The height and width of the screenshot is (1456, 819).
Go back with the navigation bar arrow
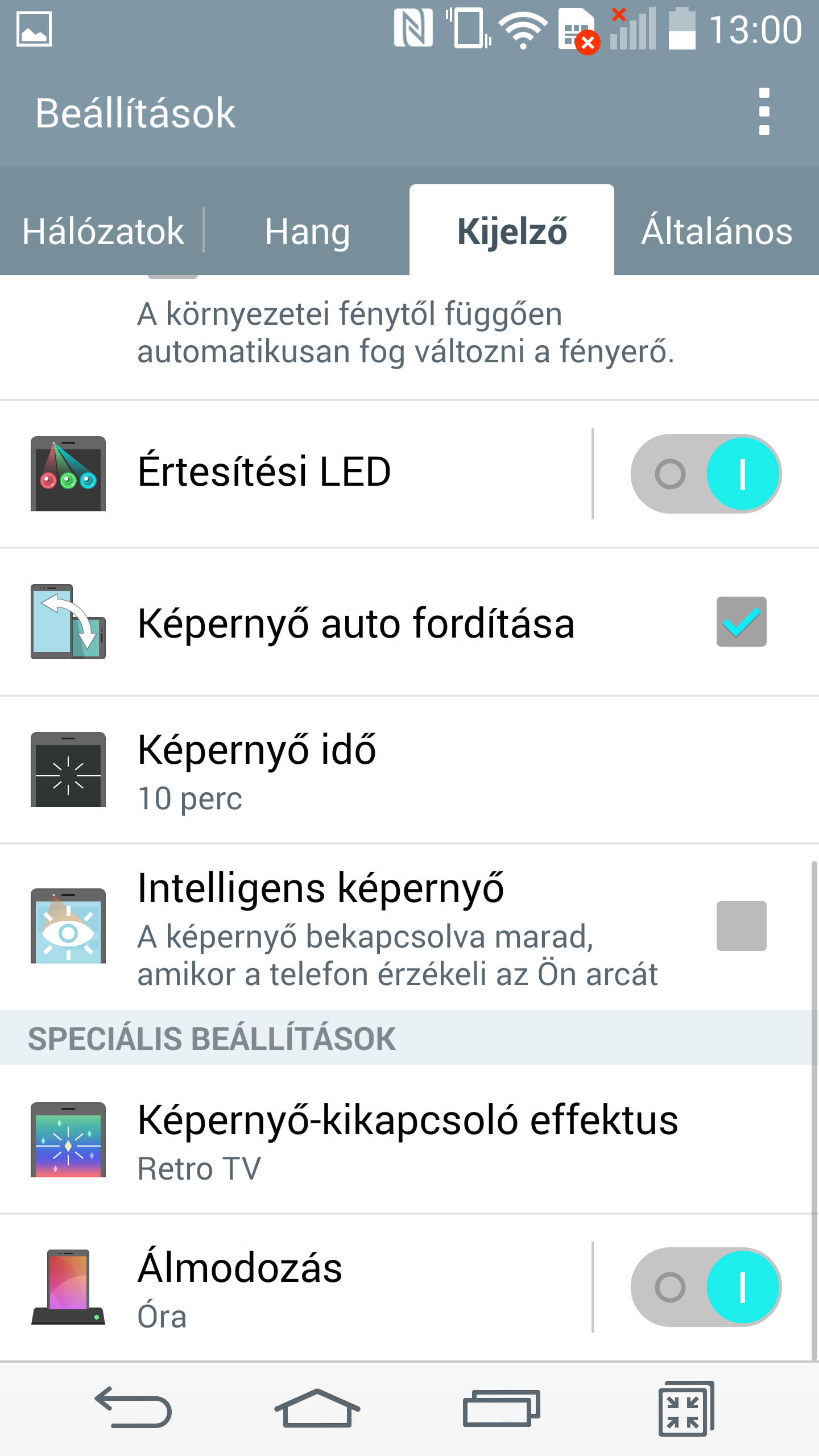(134, 1407)
